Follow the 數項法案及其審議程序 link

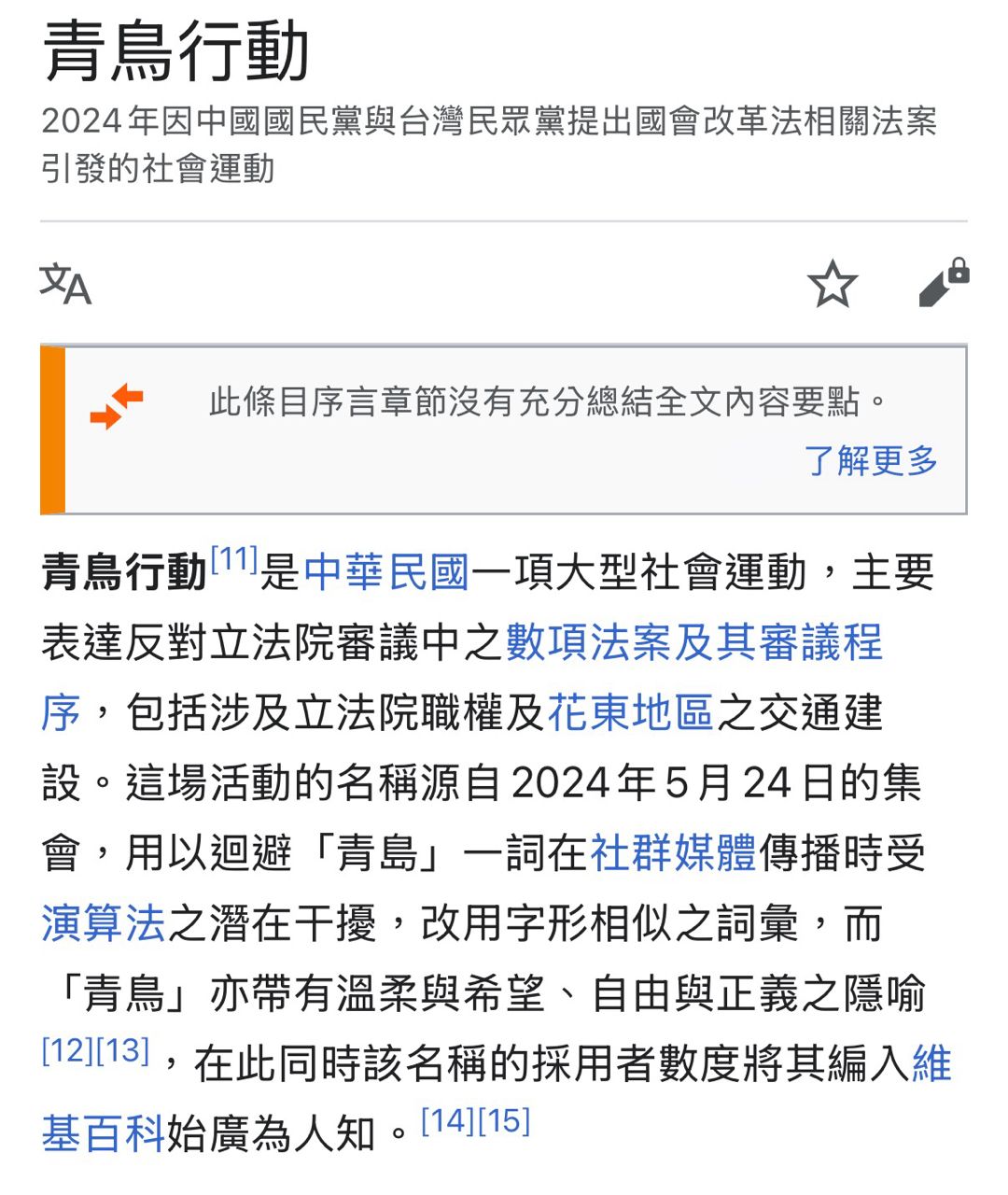point(693,642)
